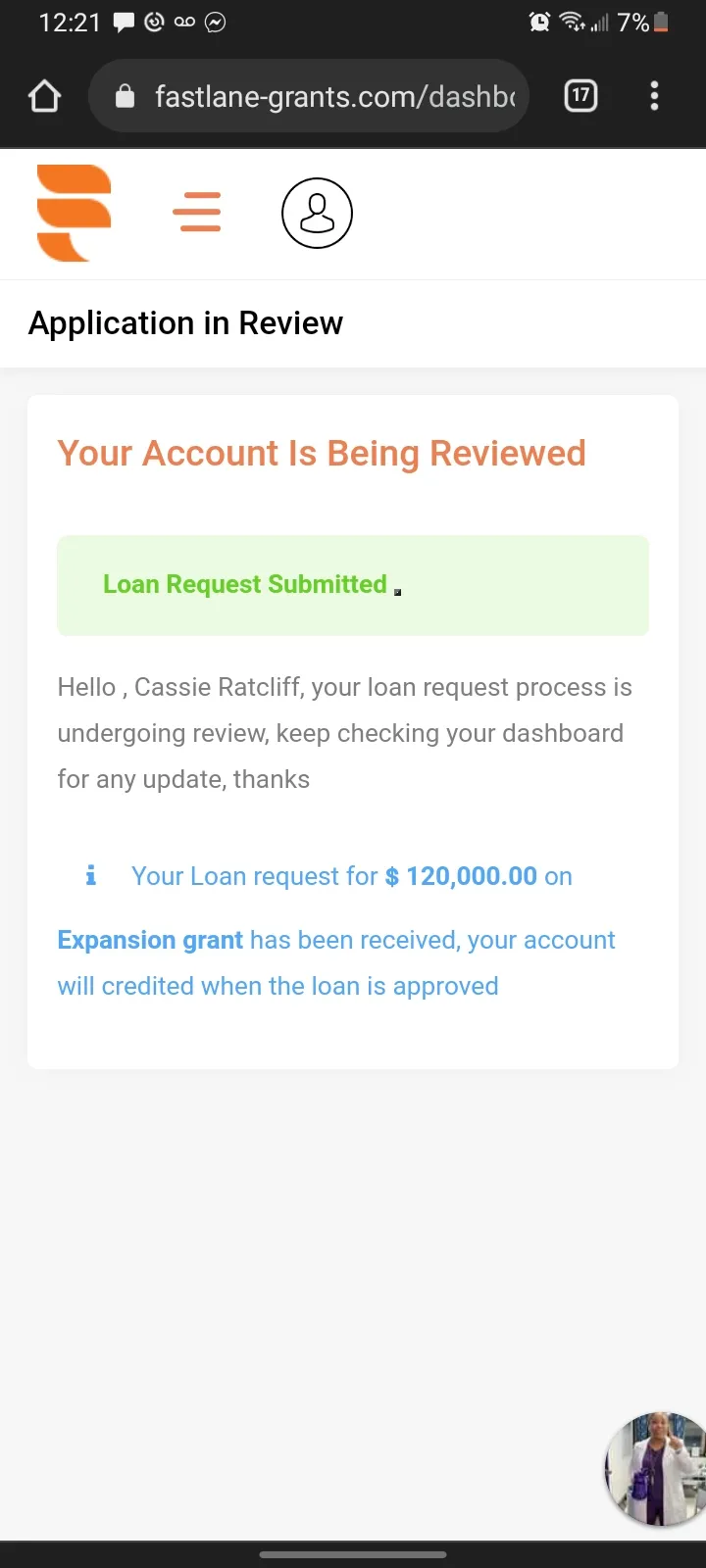706x1568 pixels.
Task: Open the floating chat head bubble
Action: point(655,1468)
